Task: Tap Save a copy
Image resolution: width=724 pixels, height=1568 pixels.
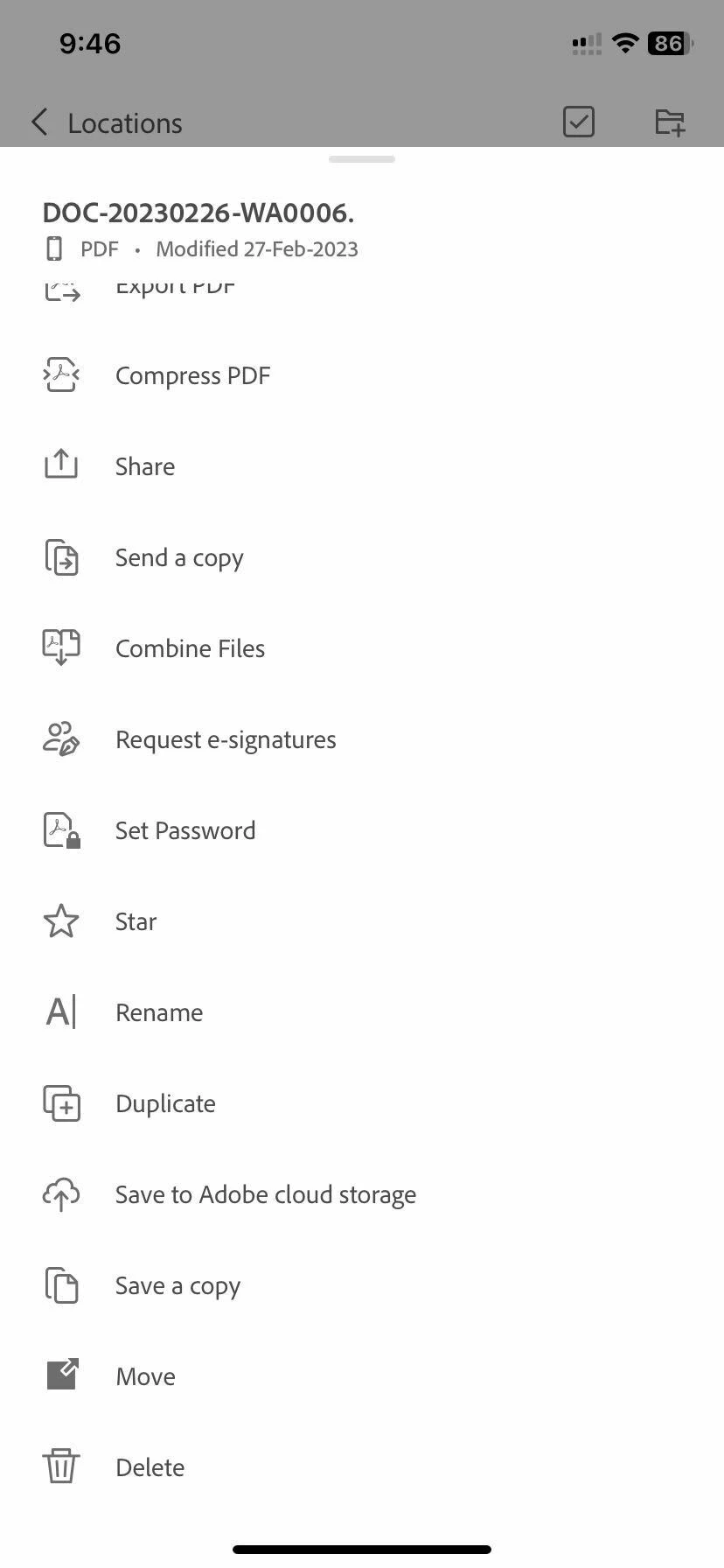Action: pos(178,1286)
